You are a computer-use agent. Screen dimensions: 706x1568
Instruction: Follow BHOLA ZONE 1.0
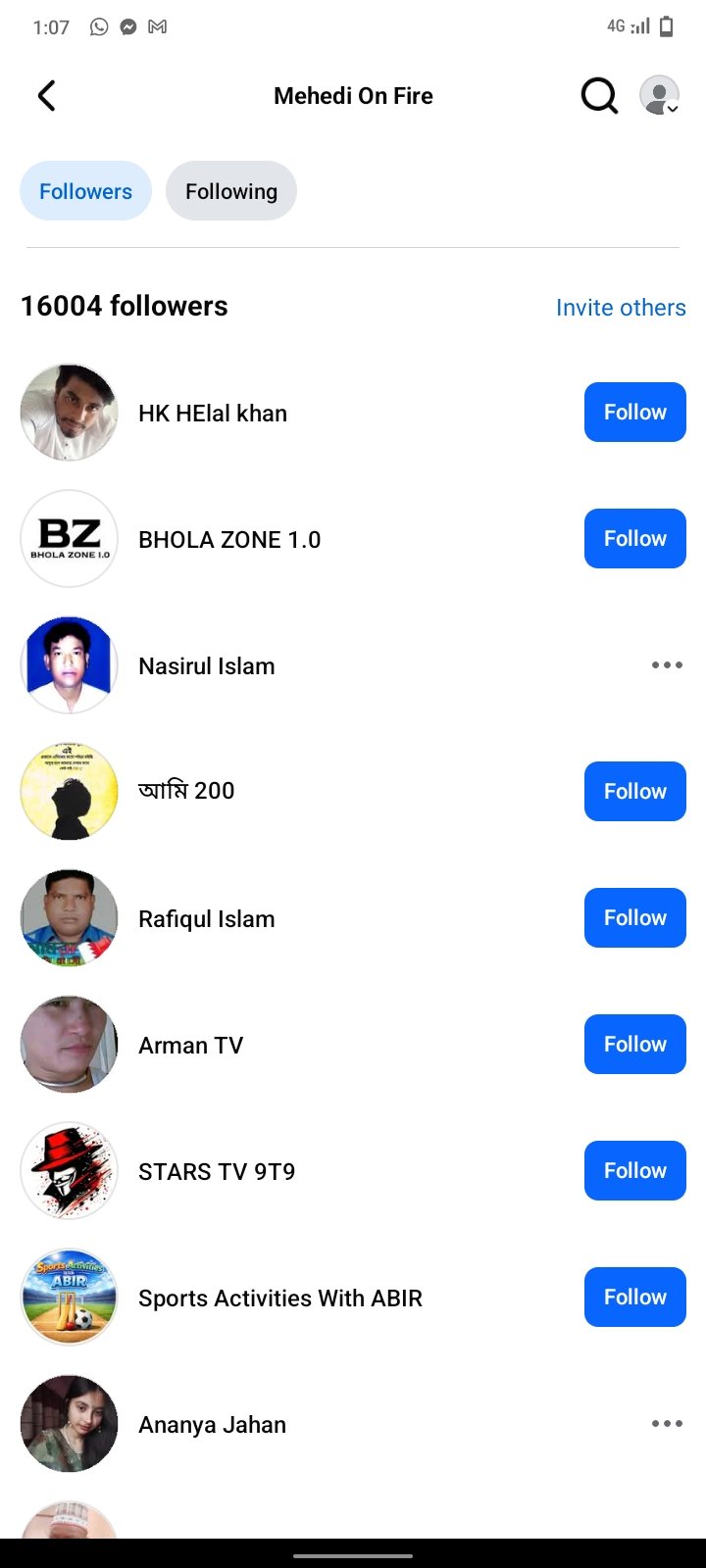pos(635,539)
